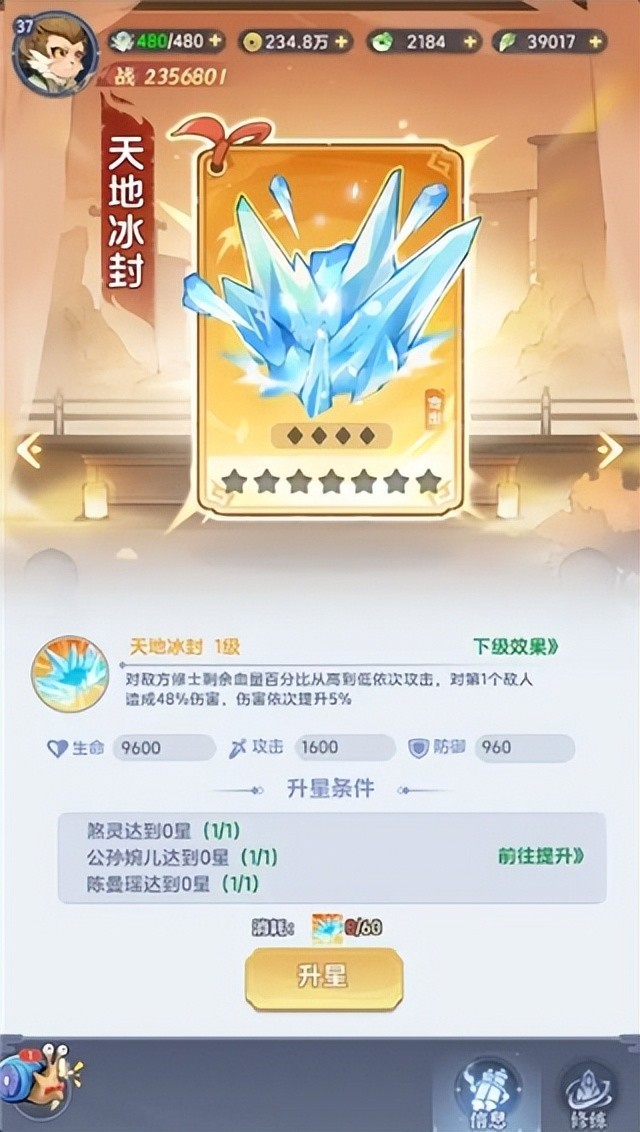This screenshot has height=1132, width=640.
Task: Add stamina via plus next to 480/480
Action: [215, 41]
